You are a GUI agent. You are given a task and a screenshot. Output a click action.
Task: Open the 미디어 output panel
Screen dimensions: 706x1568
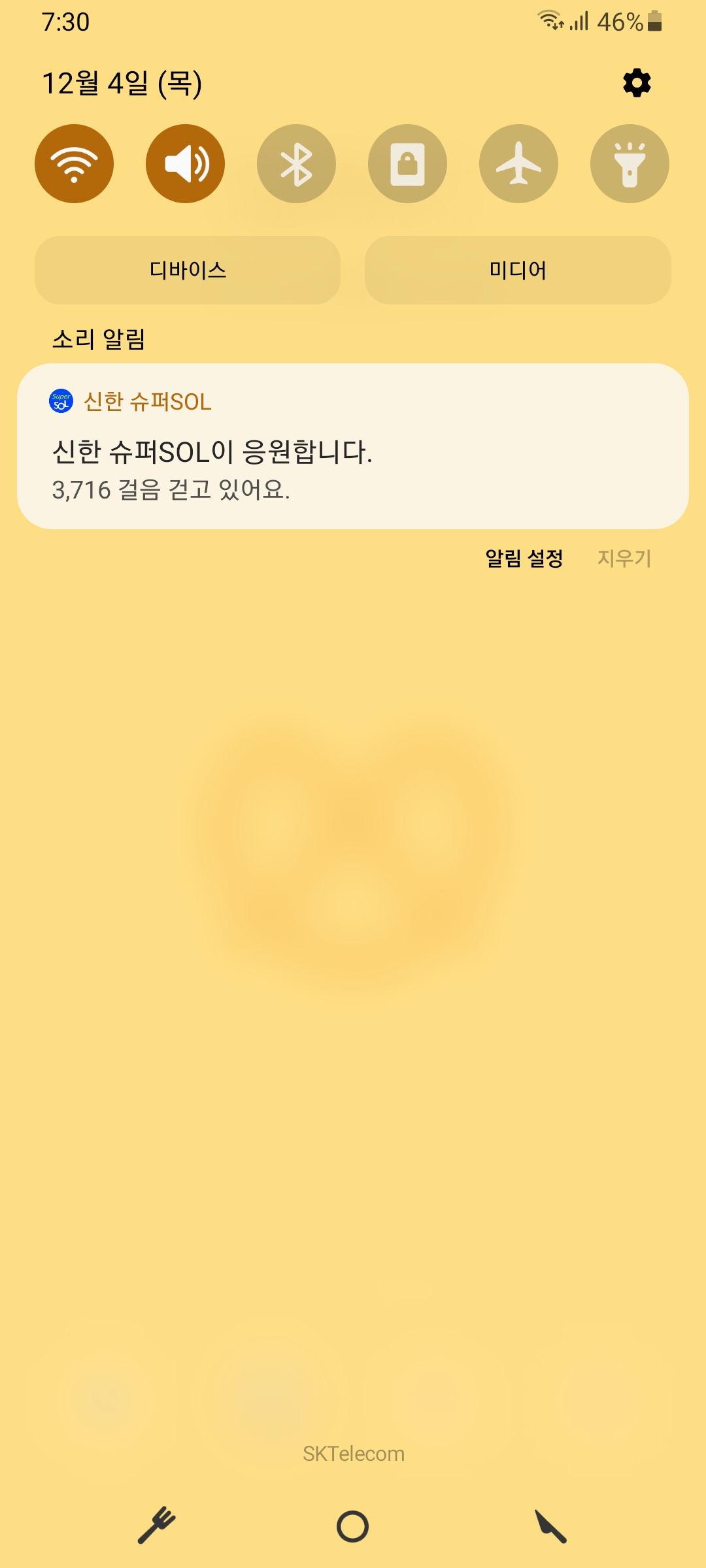point(518,270)
